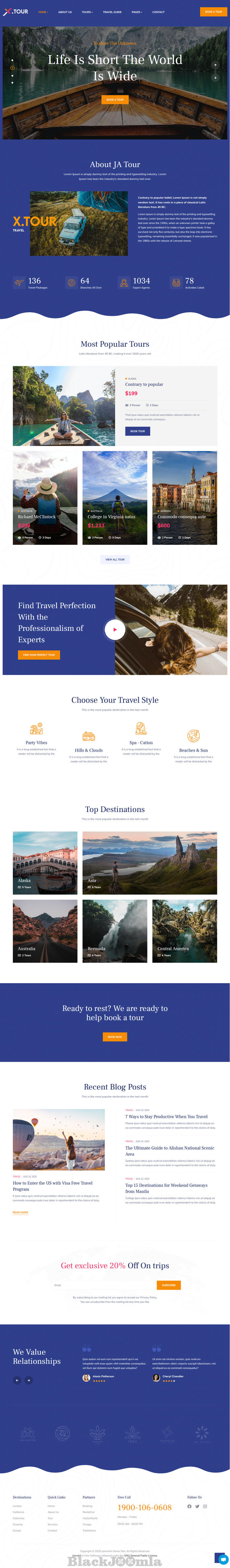Tap Find Your Perfect Tour button
The image size is (230, 1568).
[x=39, y=655]
